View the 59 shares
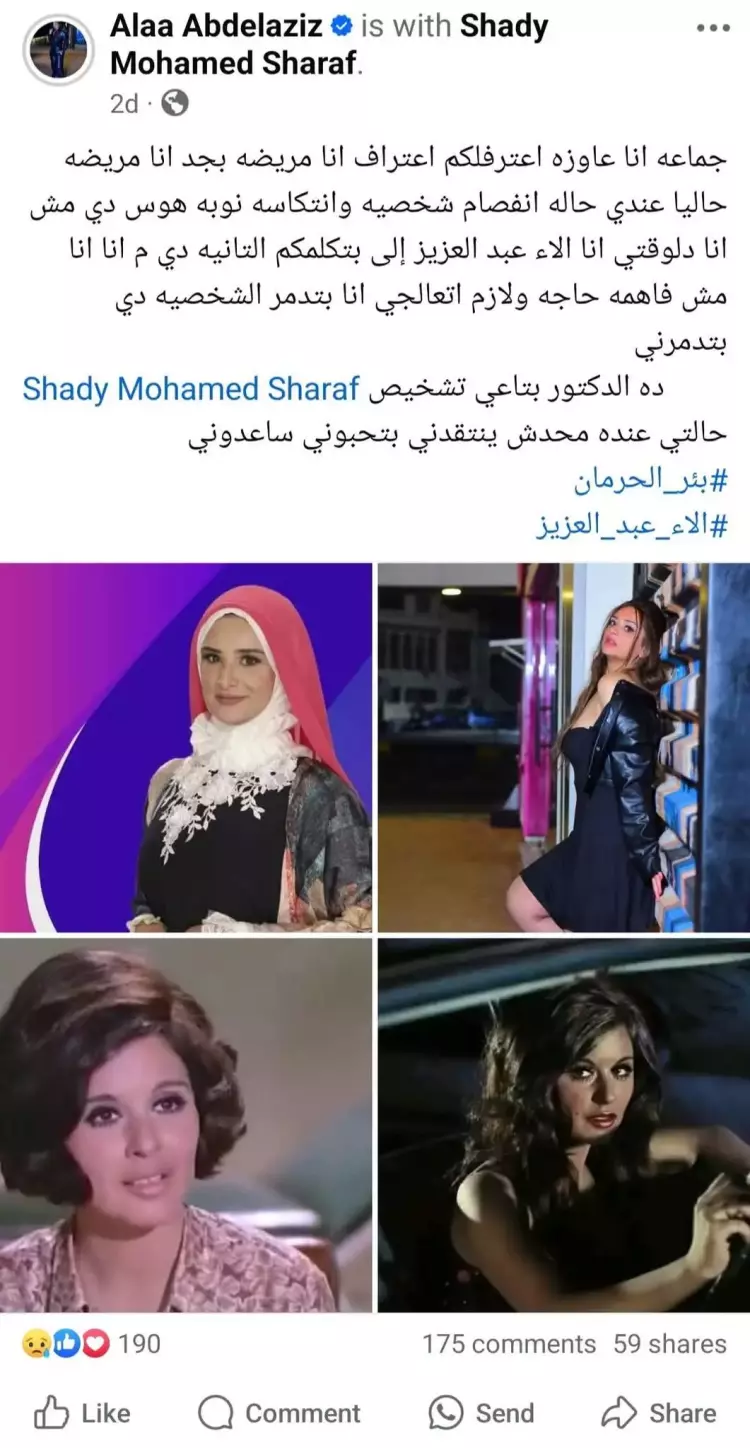Viewport: 750px width, 1448px height. click(x=670, y=1343)
